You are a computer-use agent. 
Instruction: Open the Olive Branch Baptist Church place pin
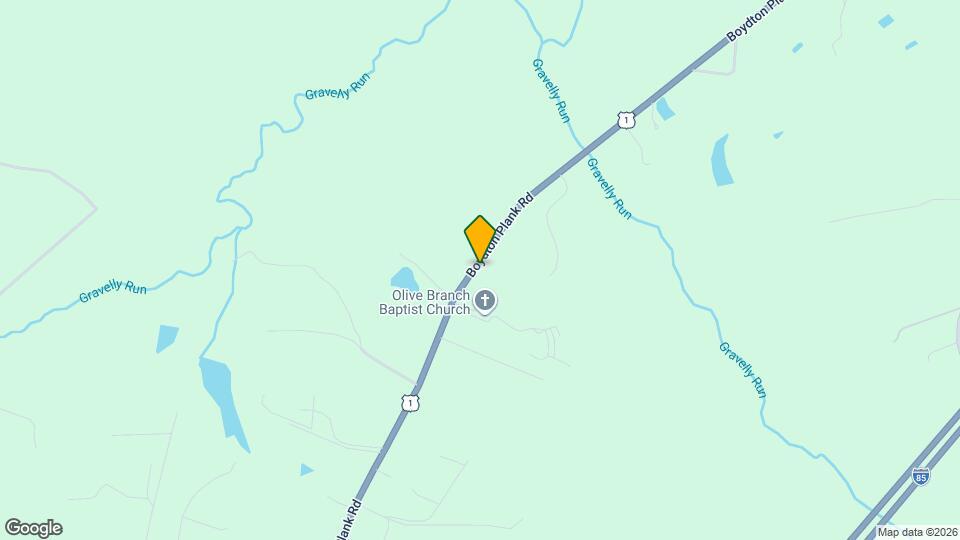[x=485, y=301]
